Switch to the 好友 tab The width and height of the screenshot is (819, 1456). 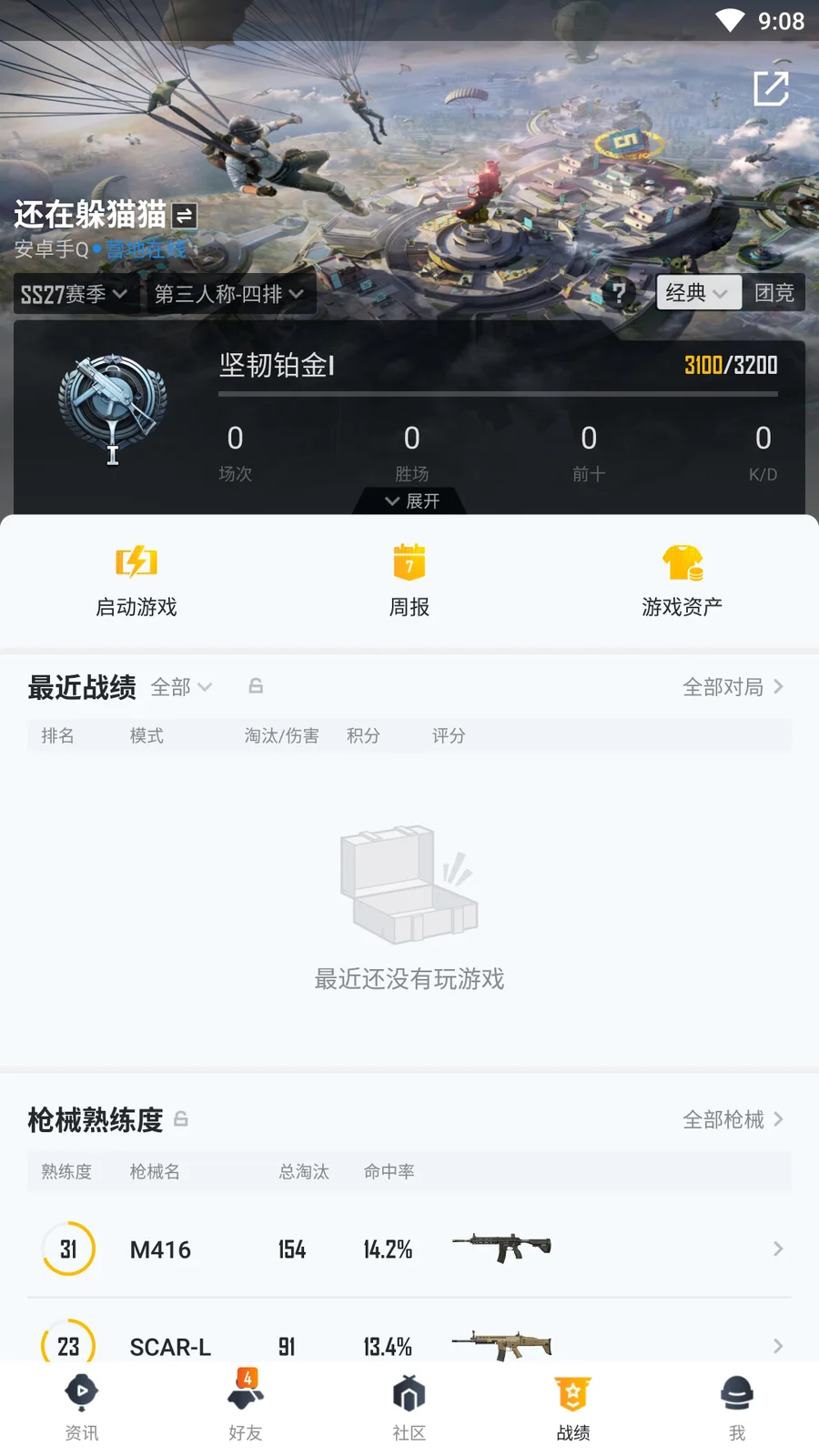tap(246, 1408)
